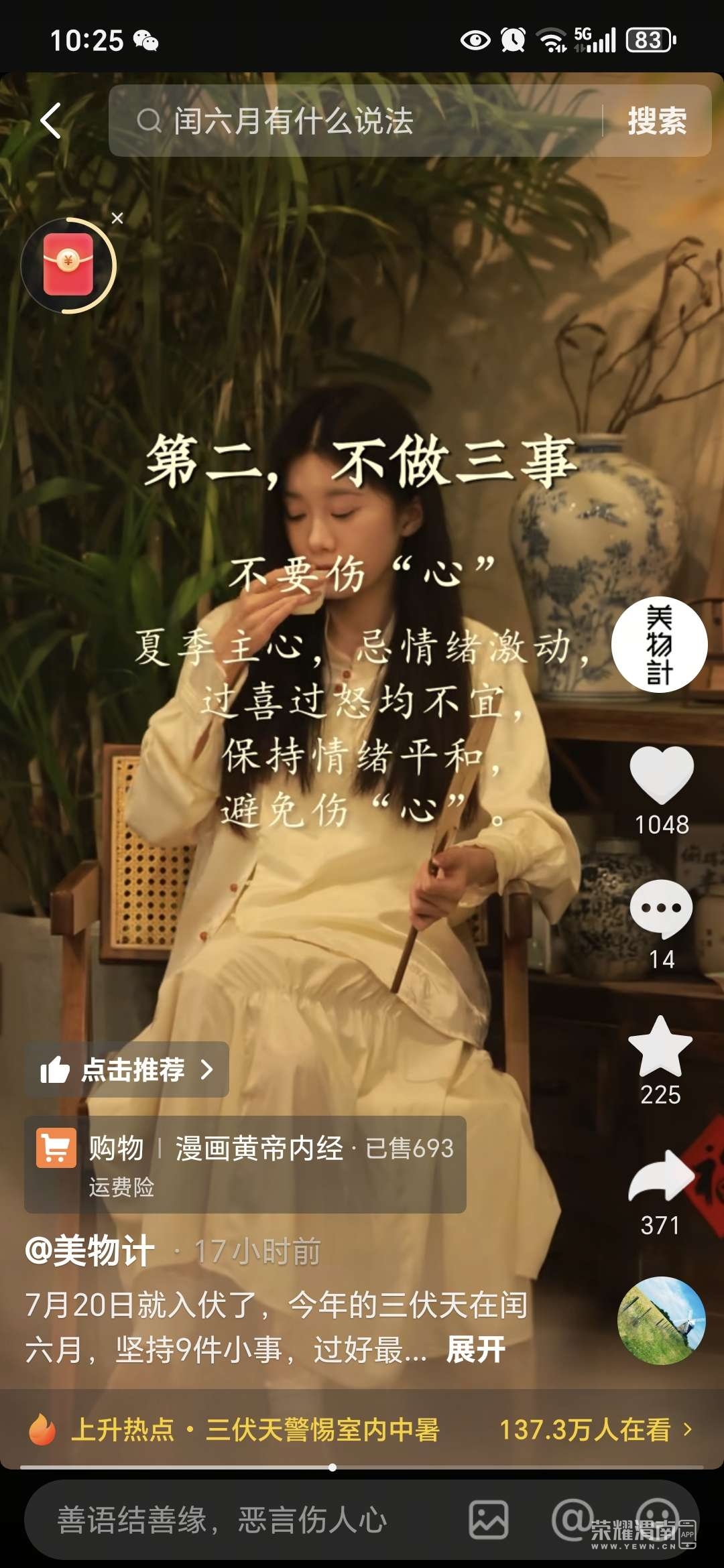Like this video with the heart

(x=661, y=775)
